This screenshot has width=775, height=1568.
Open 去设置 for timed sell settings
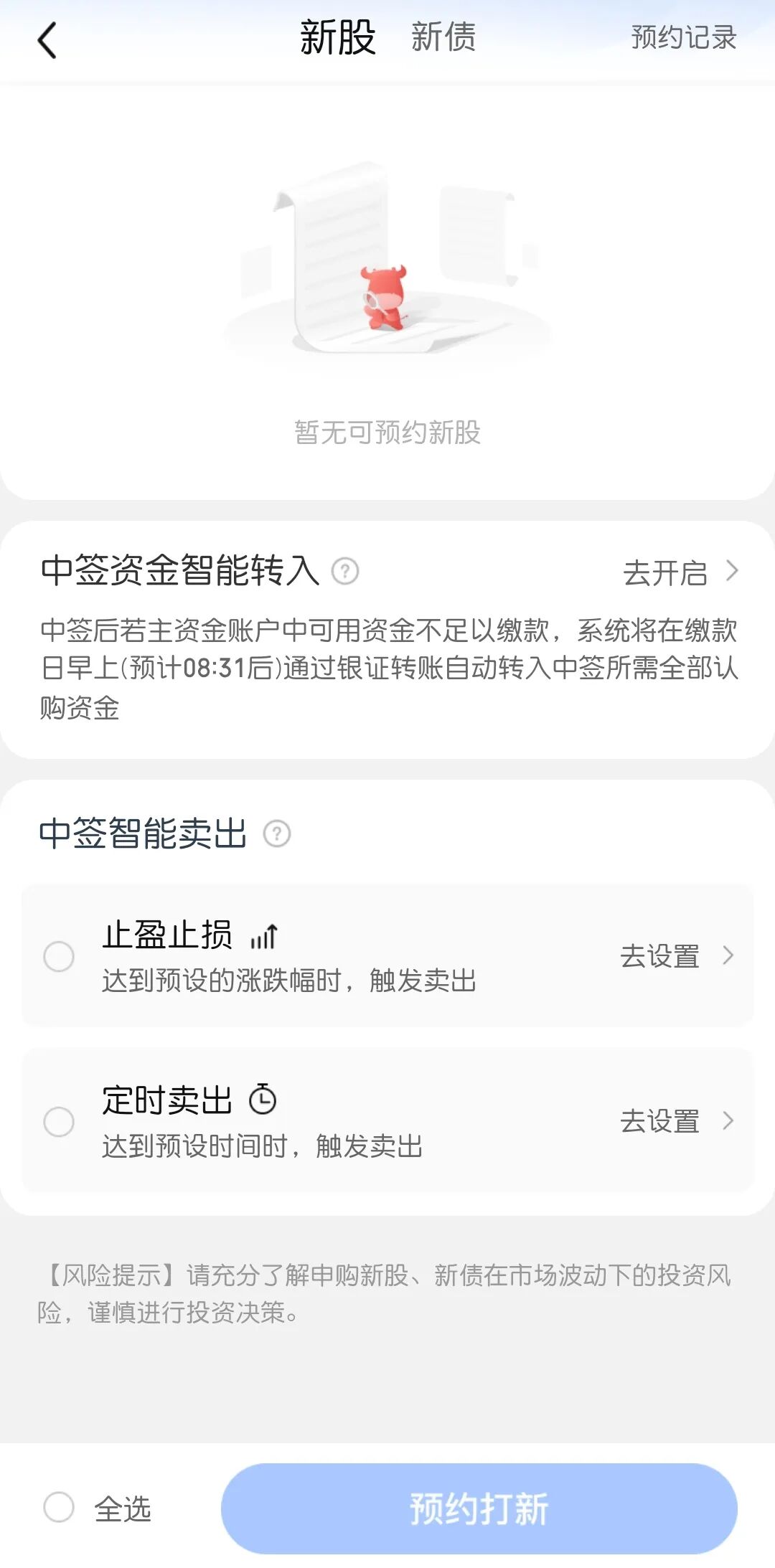coord(660,1121)
